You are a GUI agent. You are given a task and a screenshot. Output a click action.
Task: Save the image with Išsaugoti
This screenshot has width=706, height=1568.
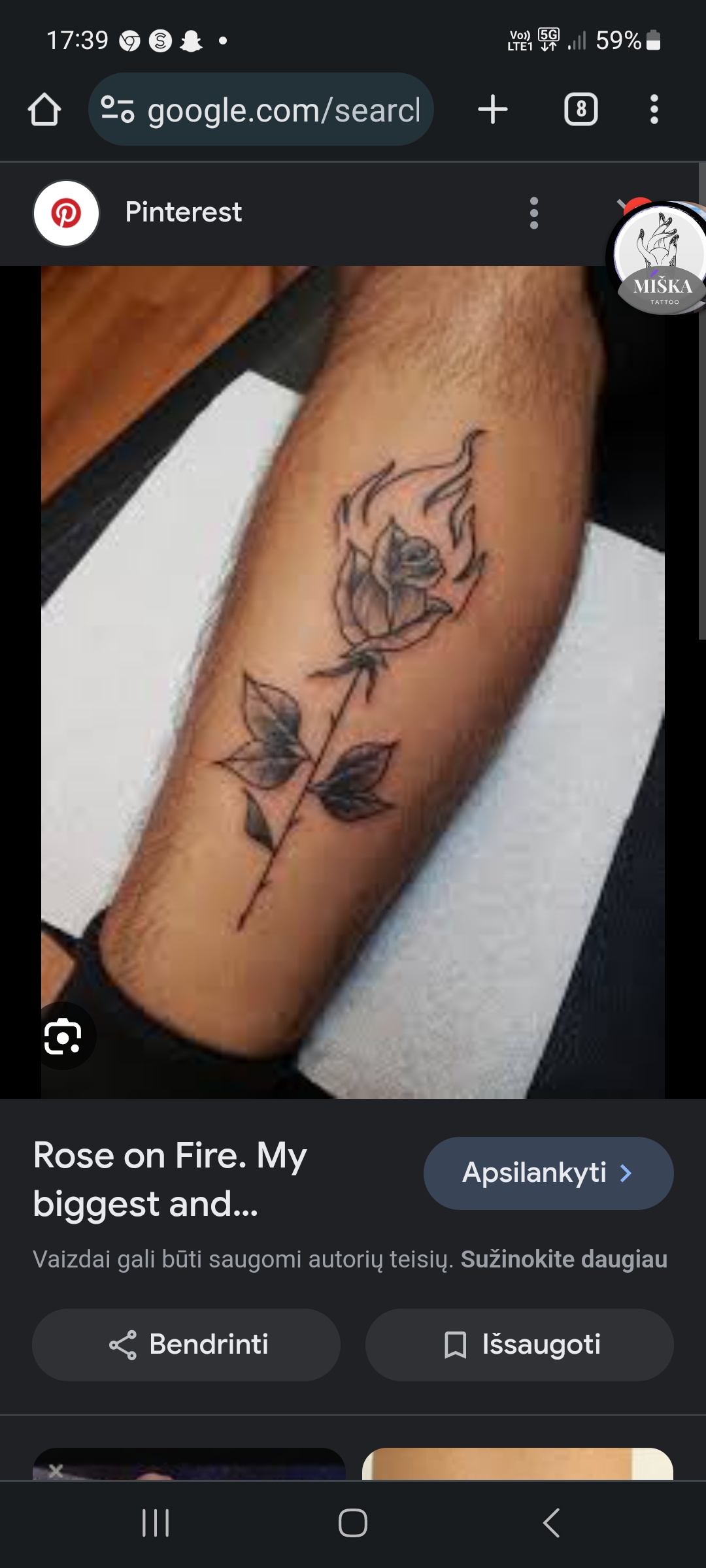tap(520, 1345)
